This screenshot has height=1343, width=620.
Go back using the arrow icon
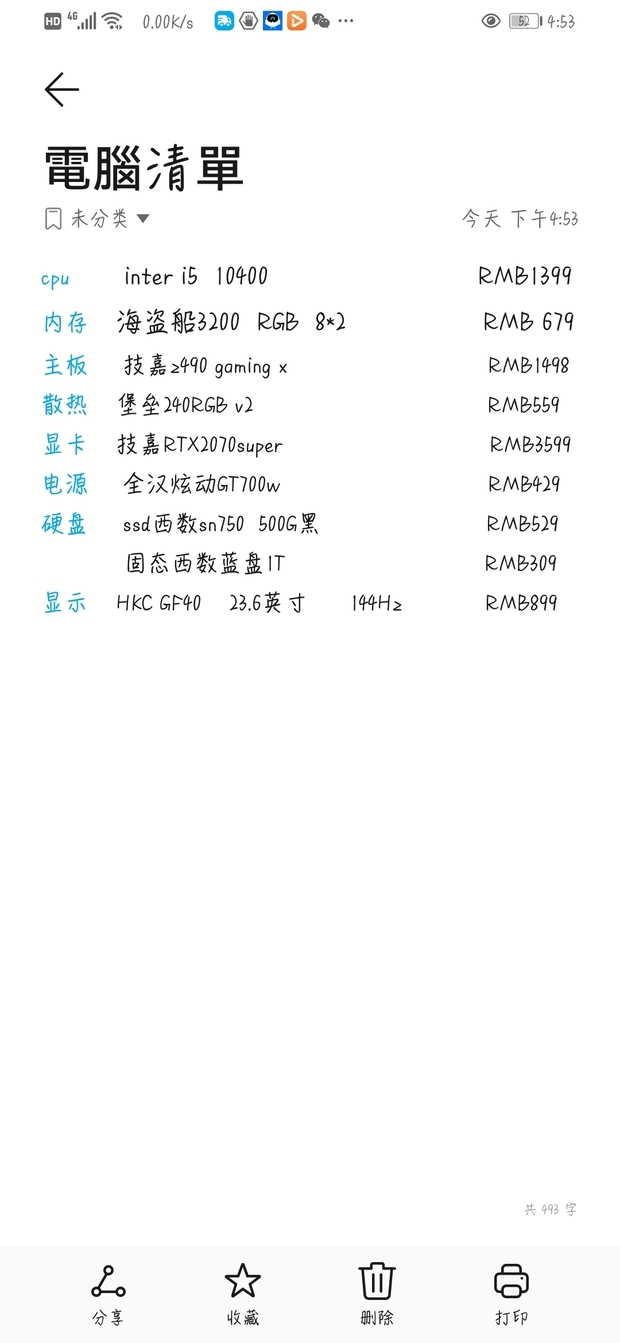click(x=62, y=89)
